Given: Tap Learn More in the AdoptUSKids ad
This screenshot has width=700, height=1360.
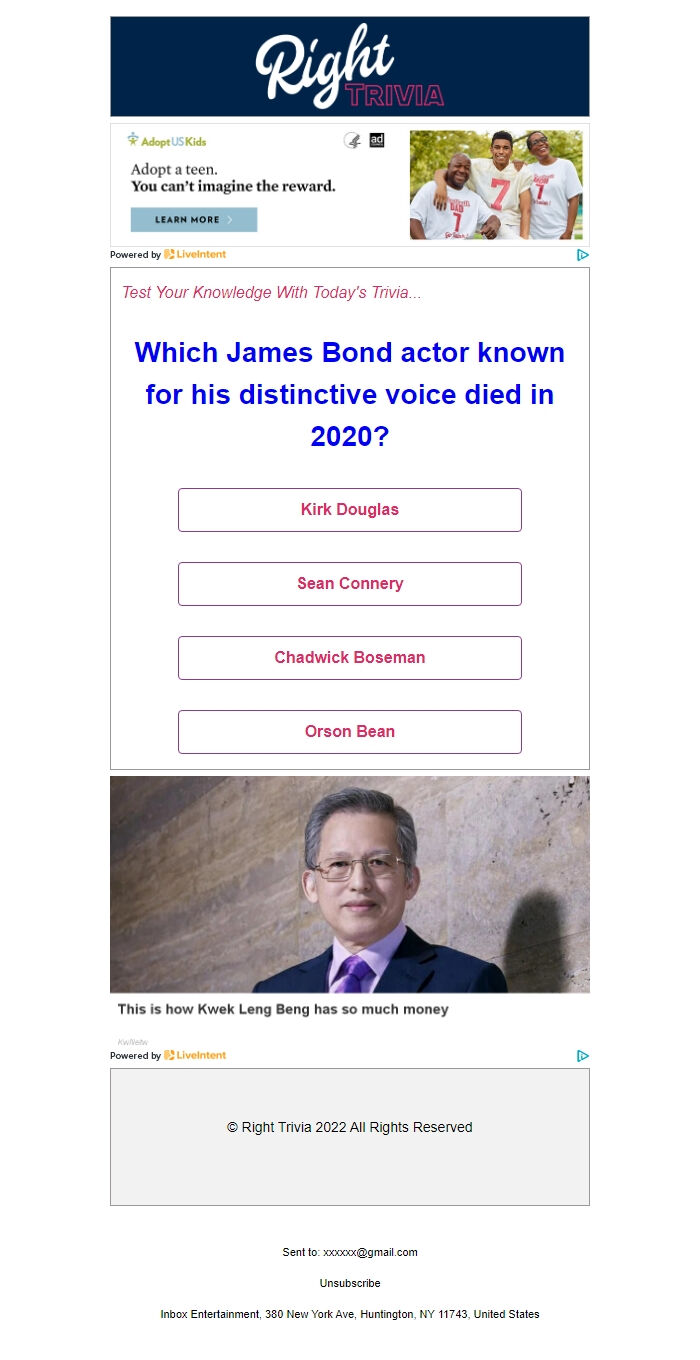Looking at the screenshot, I should 193,220.
